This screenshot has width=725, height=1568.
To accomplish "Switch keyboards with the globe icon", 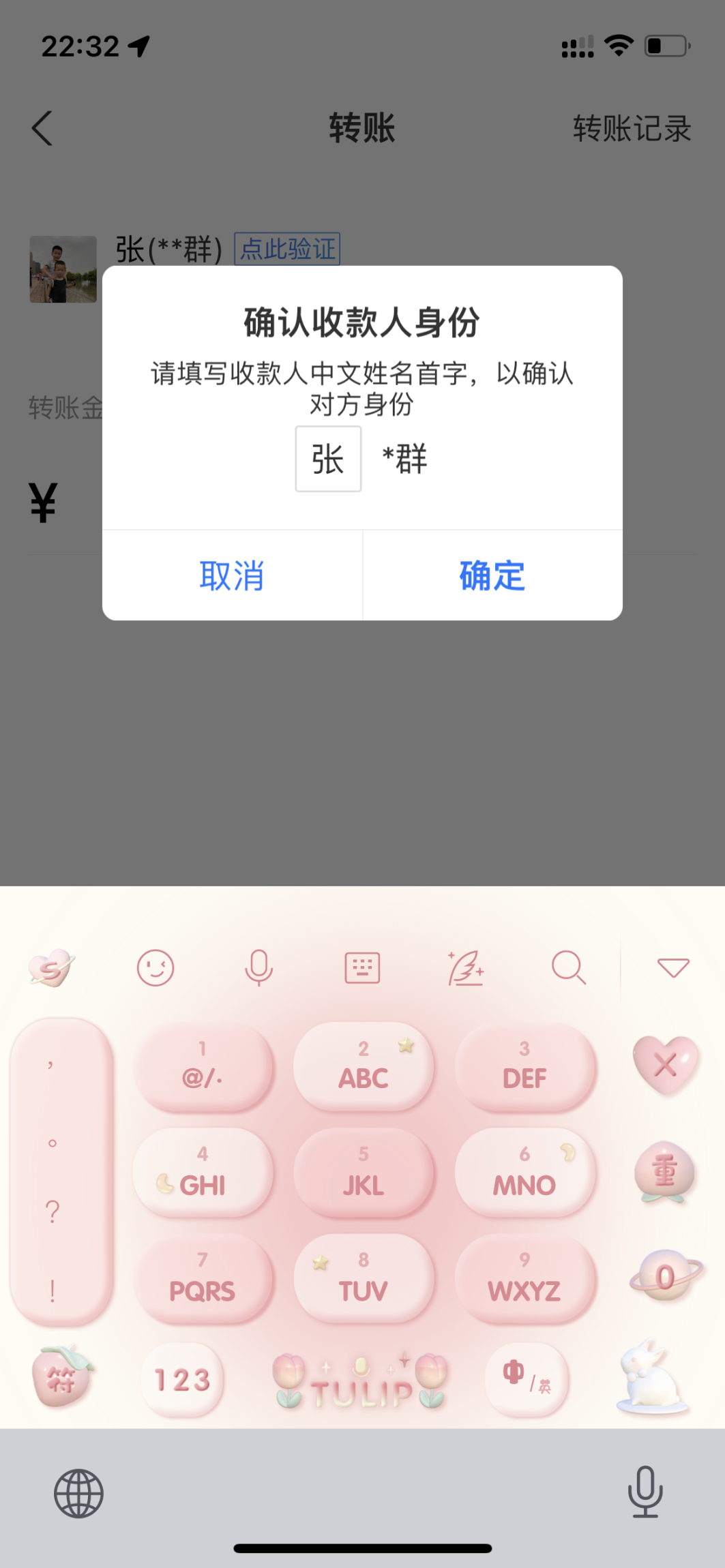I will tap(78, 1493).
